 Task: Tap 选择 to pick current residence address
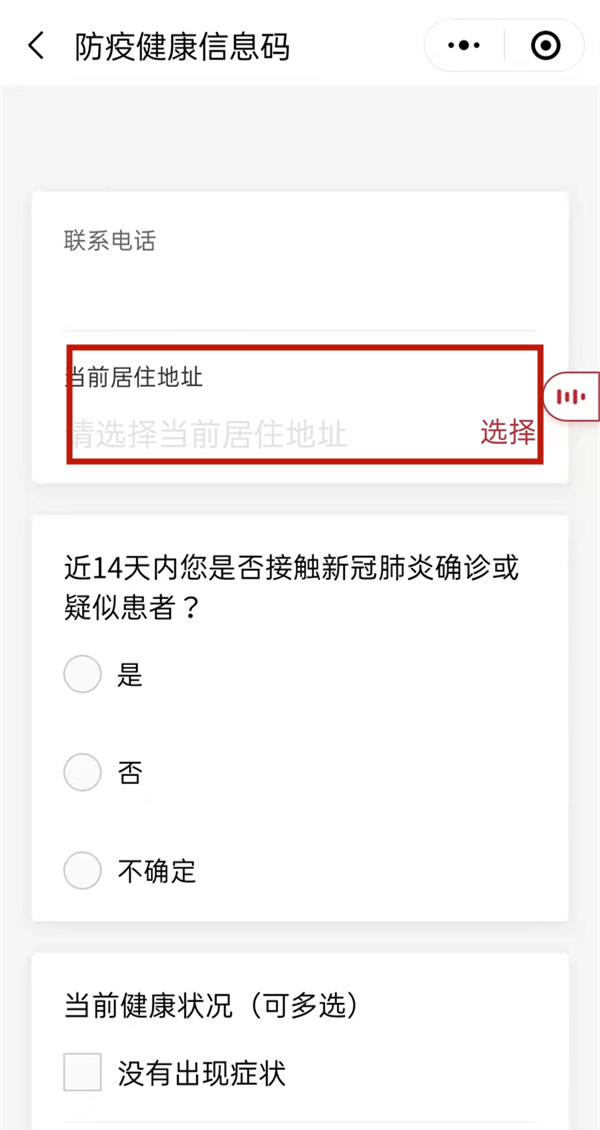pos(507,432)
